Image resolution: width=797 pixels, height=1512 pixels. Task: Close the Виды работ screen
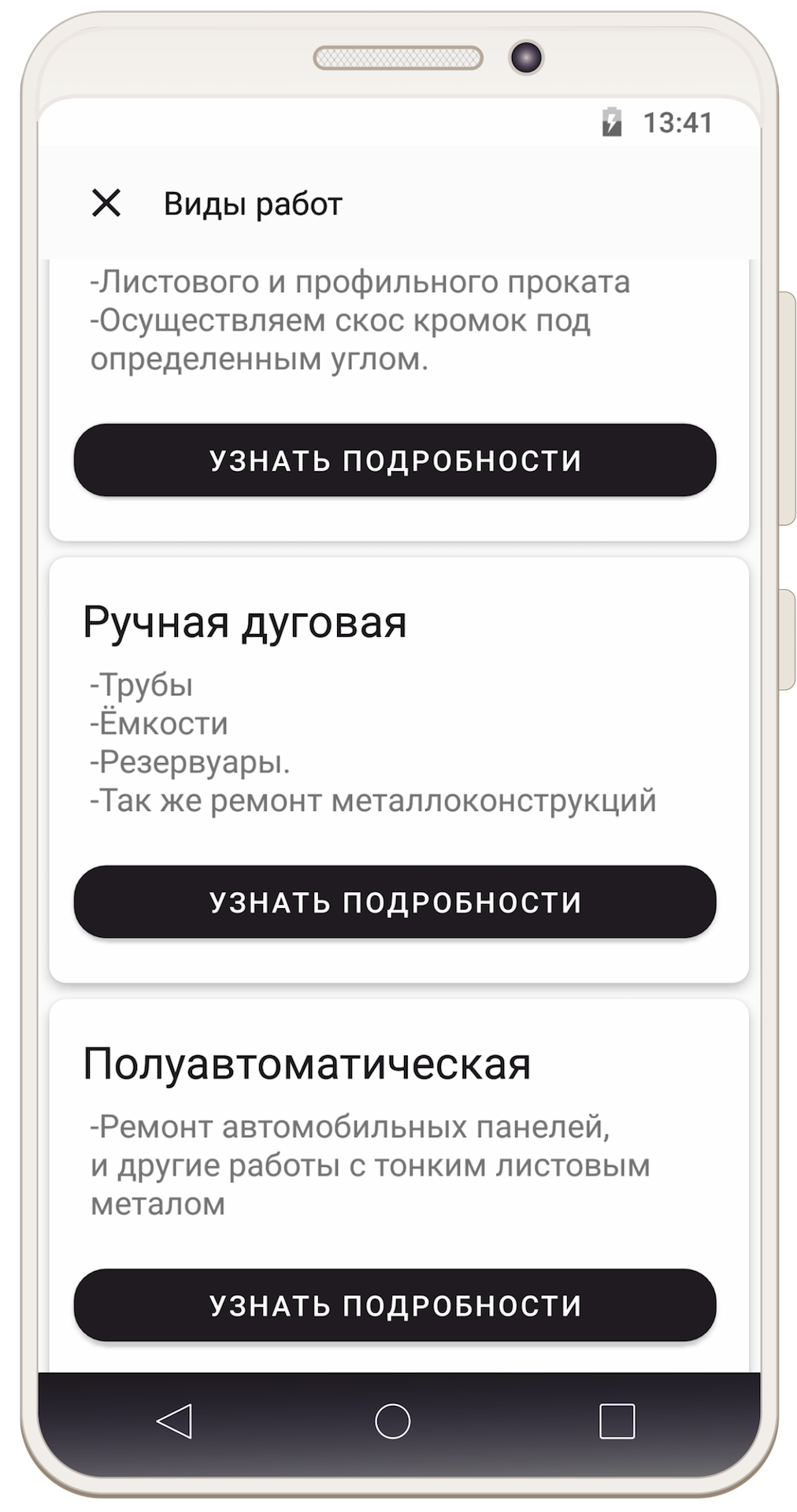(106, 203)
